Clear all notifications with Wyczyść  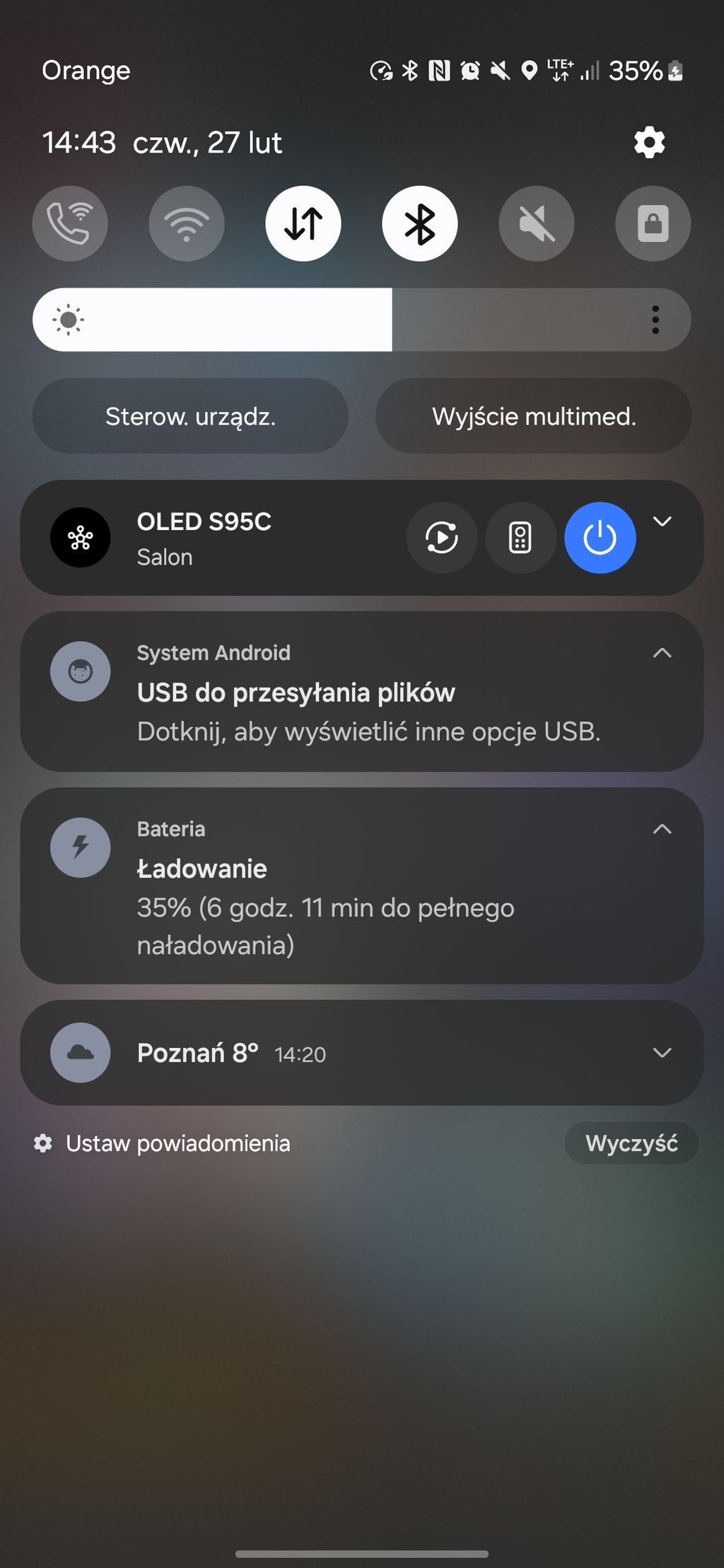631,1143
